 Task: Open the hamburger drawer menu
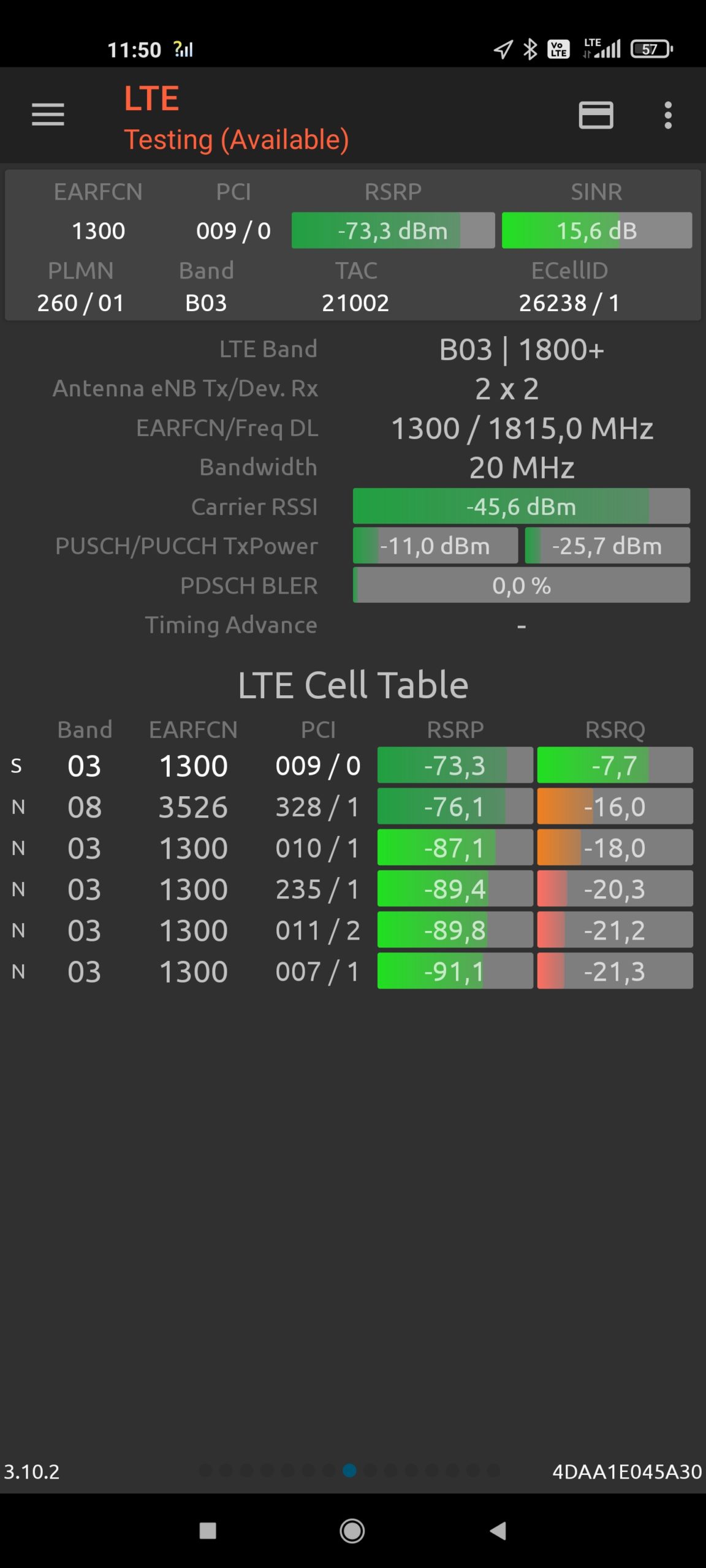point(48,115)
